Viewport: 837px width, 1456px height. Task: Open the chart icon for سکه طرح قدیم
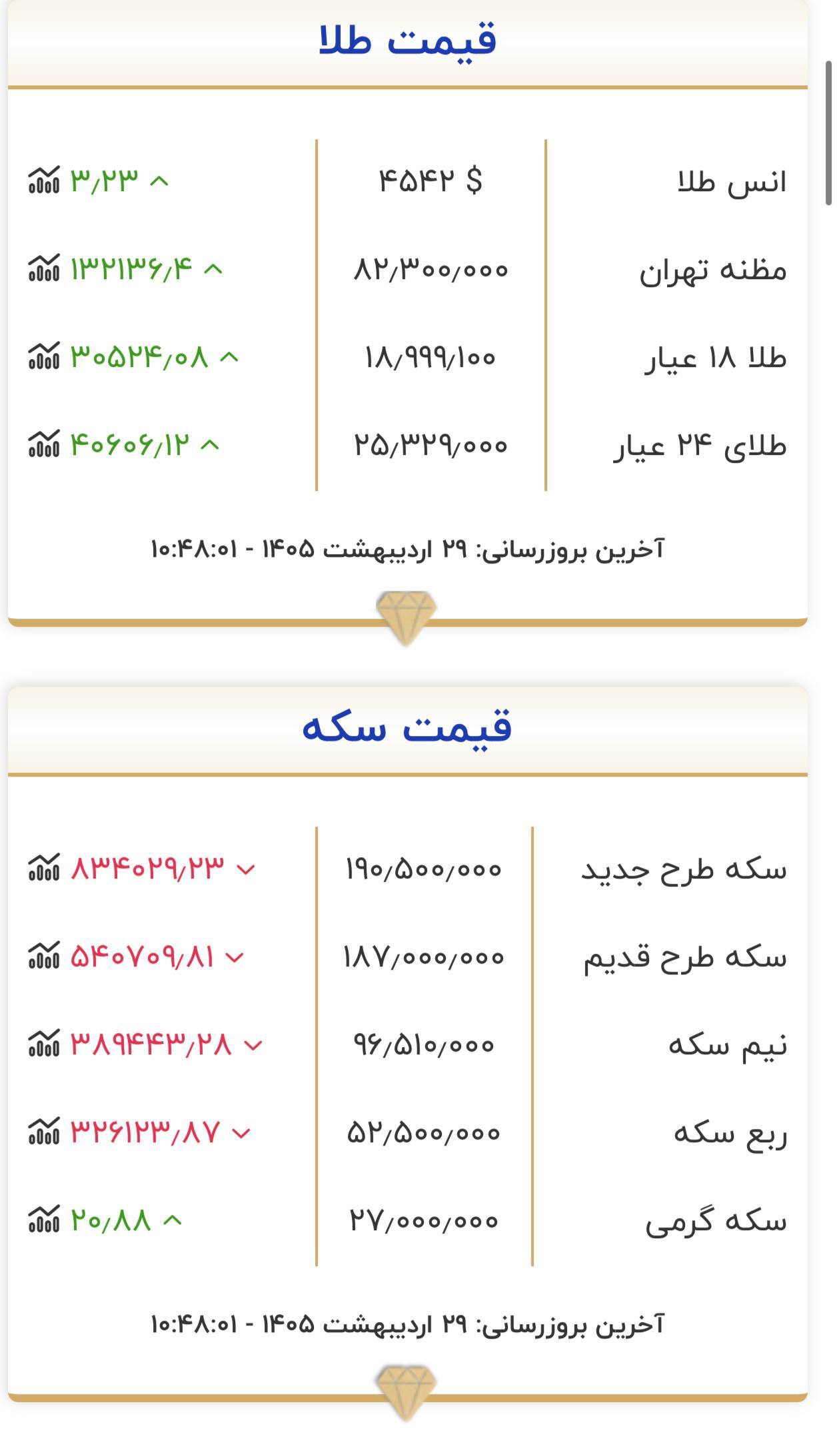[x=44, y=956]
